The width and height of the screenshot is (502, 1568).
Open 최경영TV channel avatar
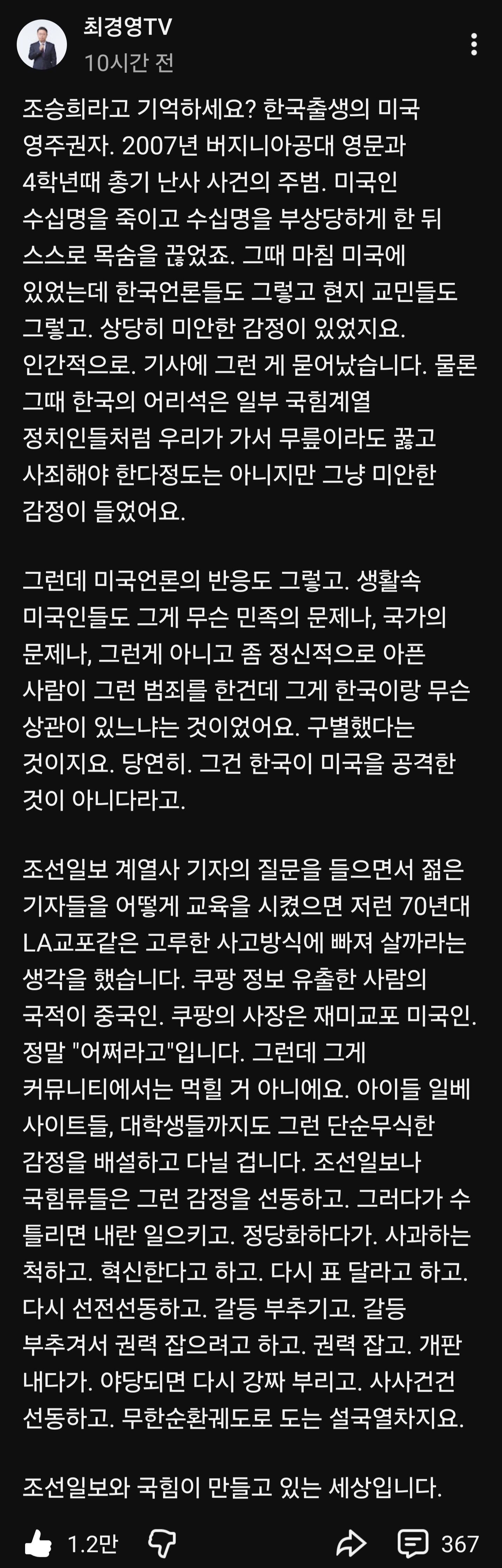coord(41,45)
